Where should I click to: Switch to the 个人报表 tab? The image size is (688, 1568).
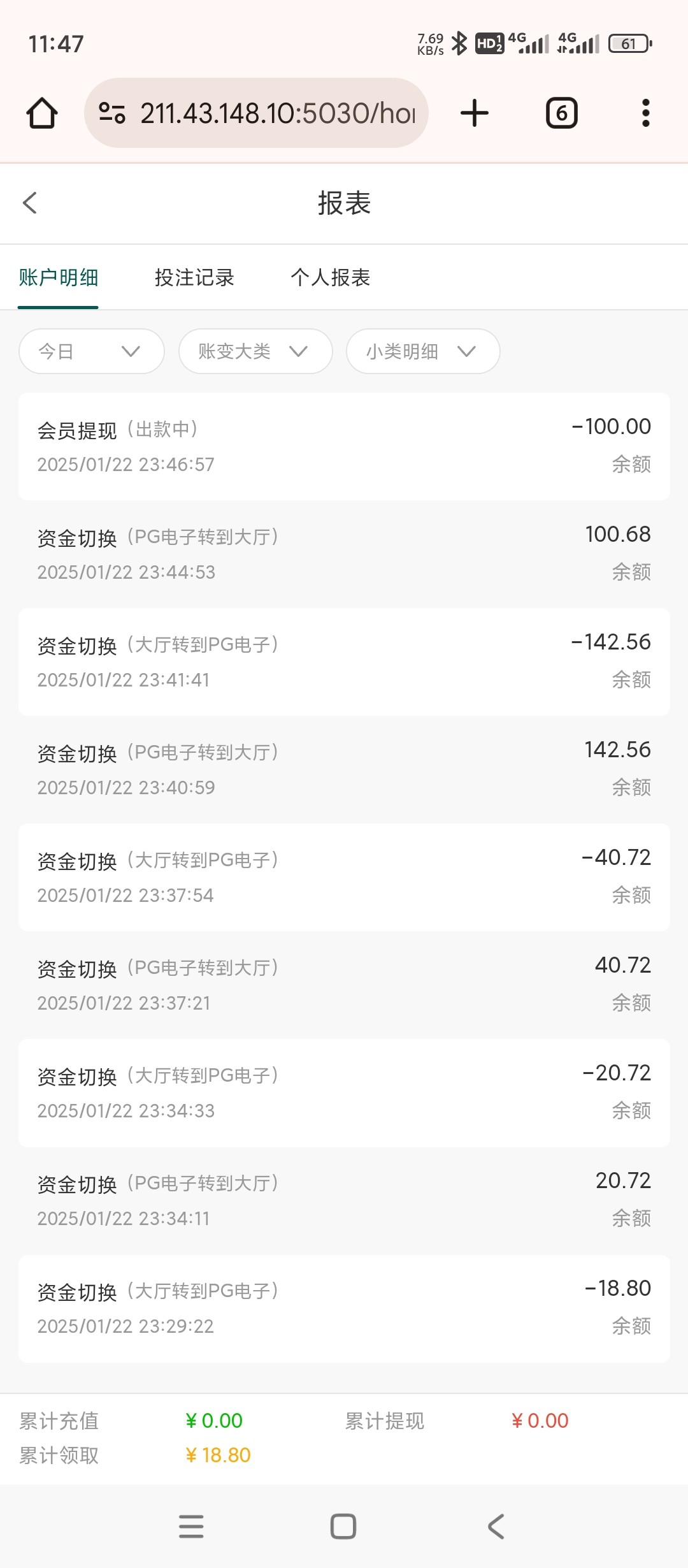pos(330,277)
